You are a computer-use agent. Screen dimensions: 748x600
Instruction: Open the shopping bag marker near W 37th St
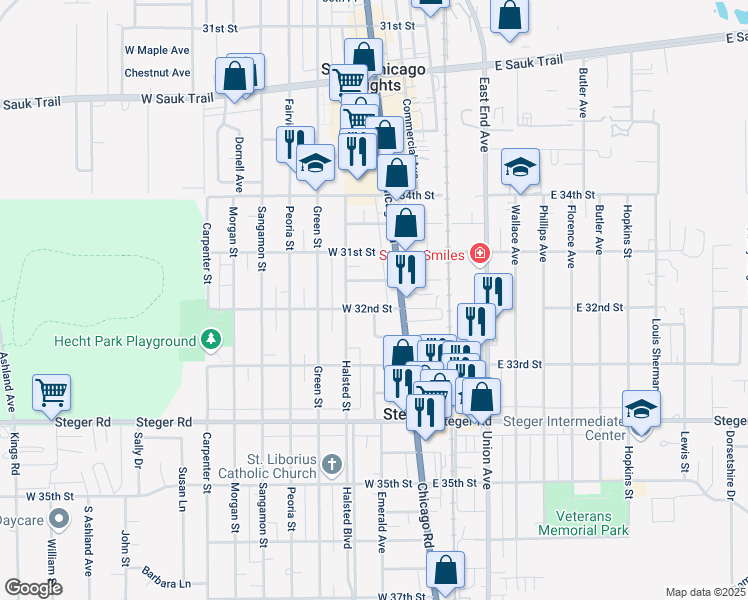pos(446,569)
